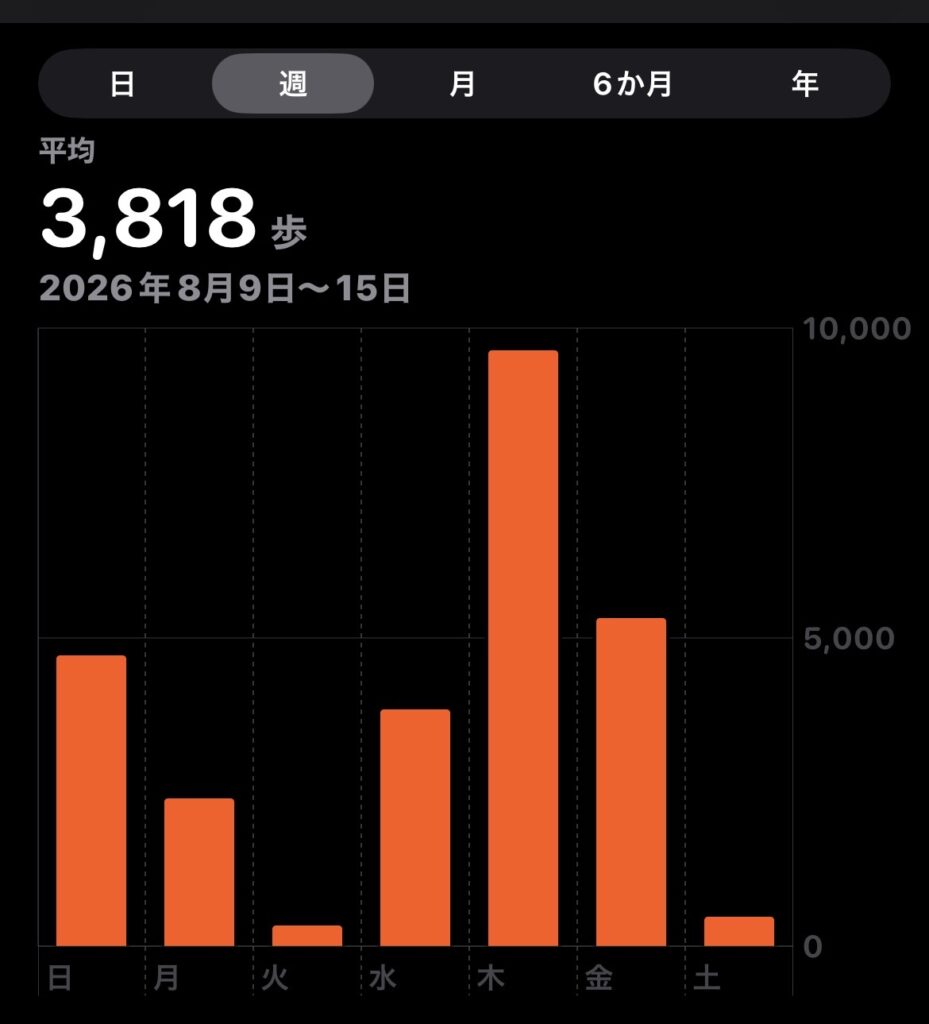
Task: Select the 週 (week) segment
Action: [x=292, y=84]
